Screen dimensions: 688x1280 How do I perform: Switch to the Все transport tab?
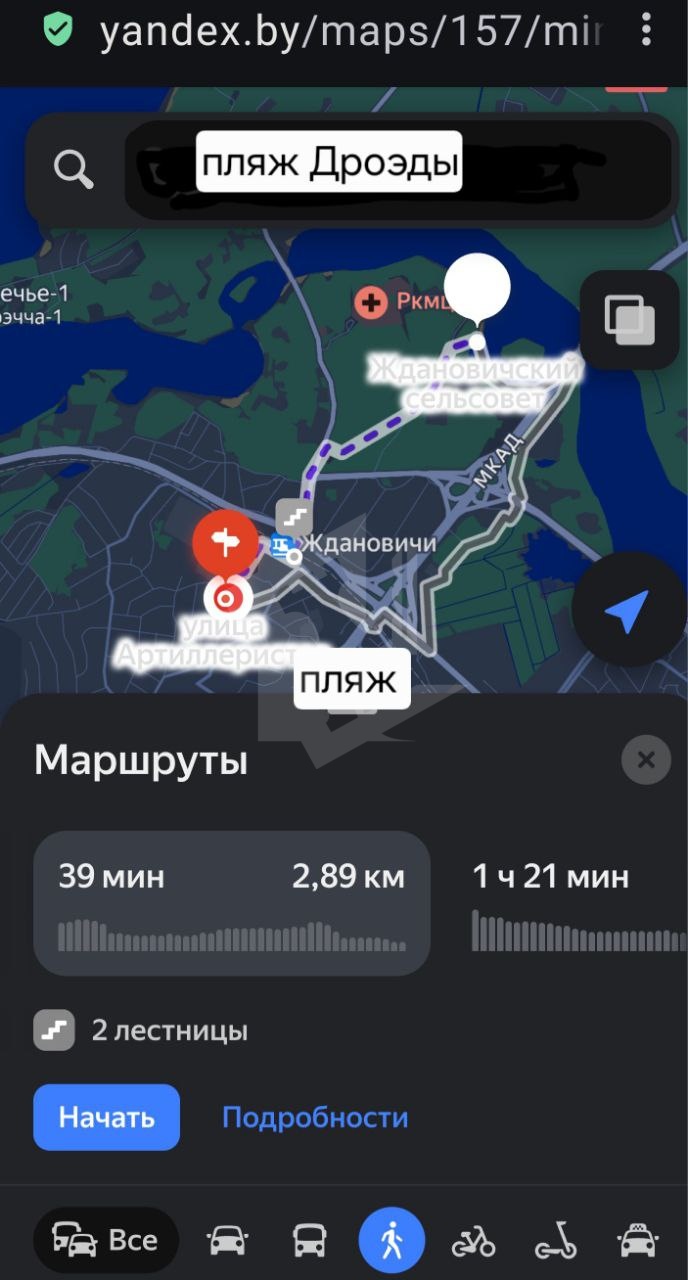tap(106, 1241)
